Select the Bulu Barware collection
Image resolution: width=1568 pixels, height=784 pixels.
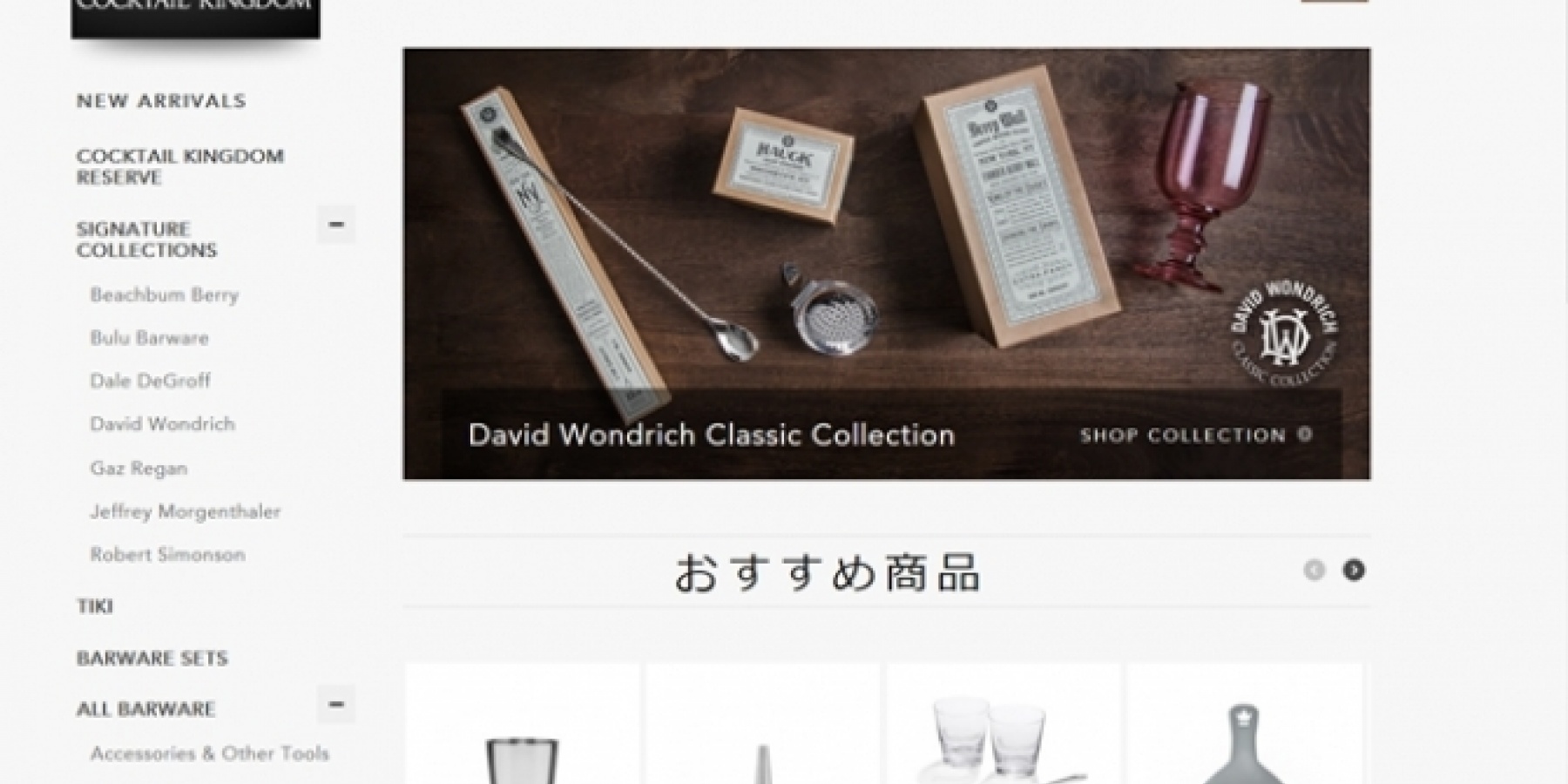click(x=149, y=338)
